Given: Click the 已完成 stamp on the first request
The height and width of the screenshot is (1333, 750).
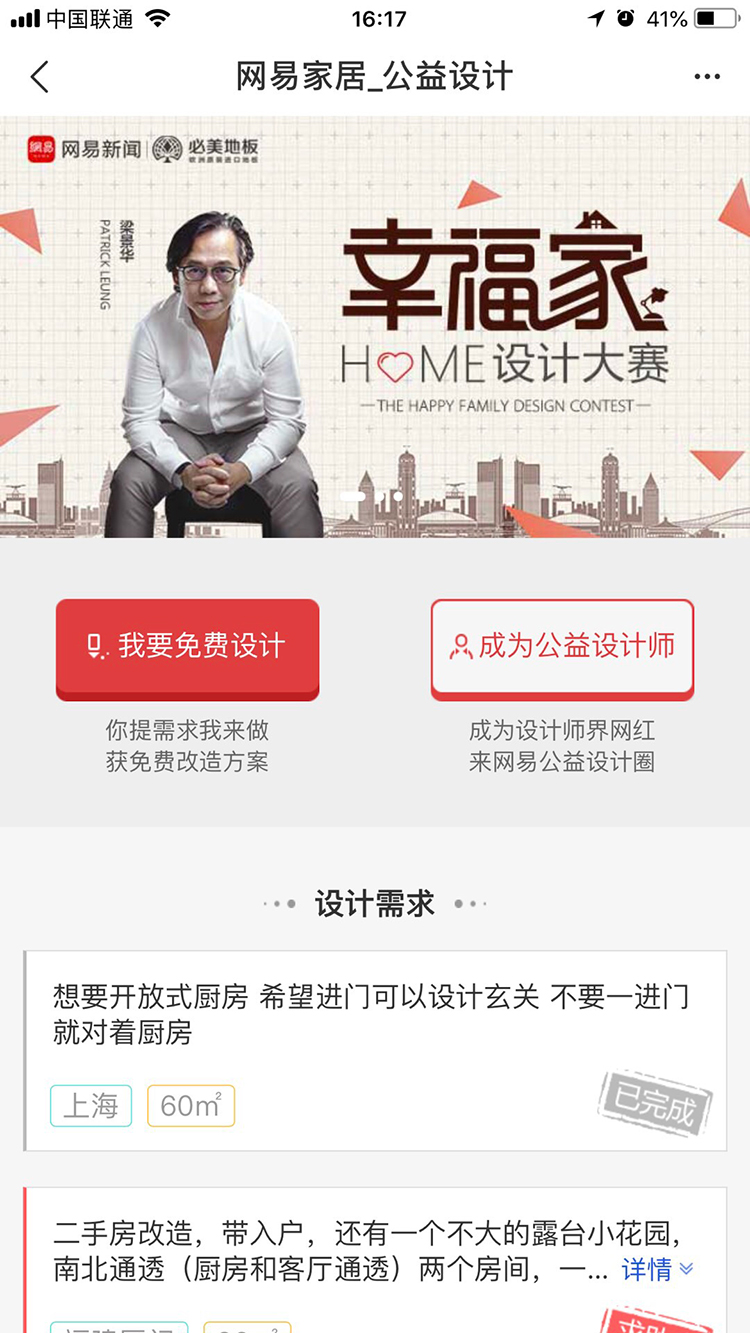Looking at the screenshot, I should pyautogui.click(x=655, y=1102).
